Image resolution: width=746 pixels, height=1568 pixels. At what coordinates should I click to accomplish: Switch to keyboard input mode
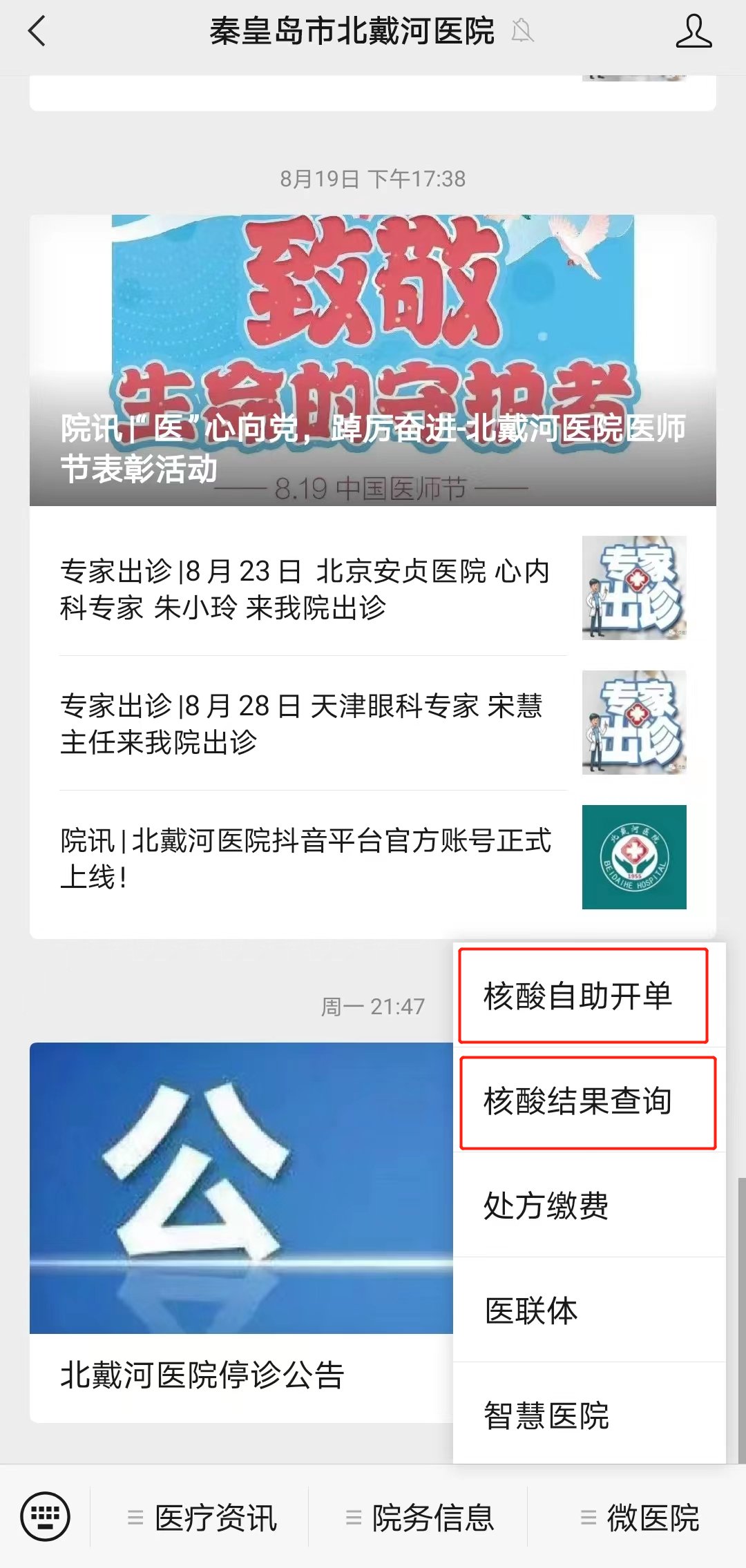coord(46,1517)
